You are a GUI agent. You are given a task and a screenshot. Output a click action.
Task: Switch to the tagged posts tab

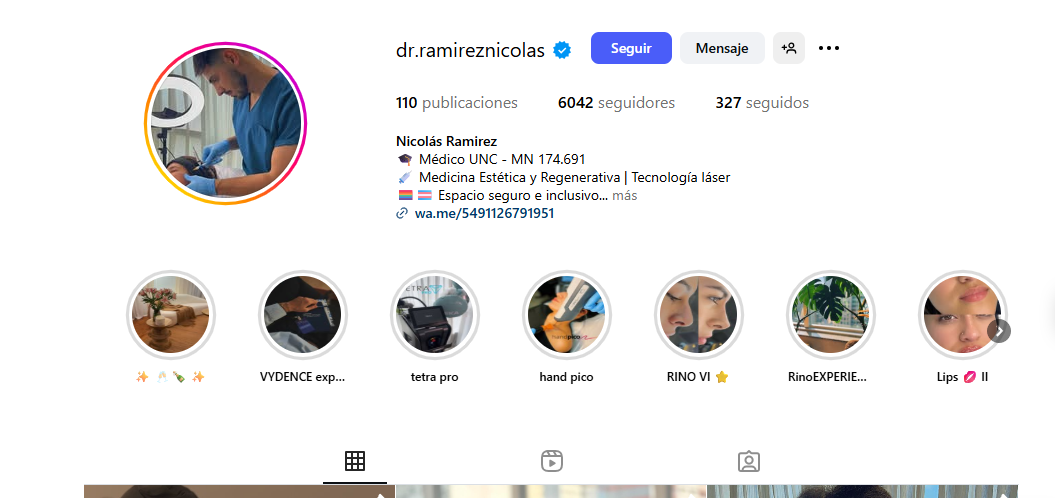[x=748, y=461]
